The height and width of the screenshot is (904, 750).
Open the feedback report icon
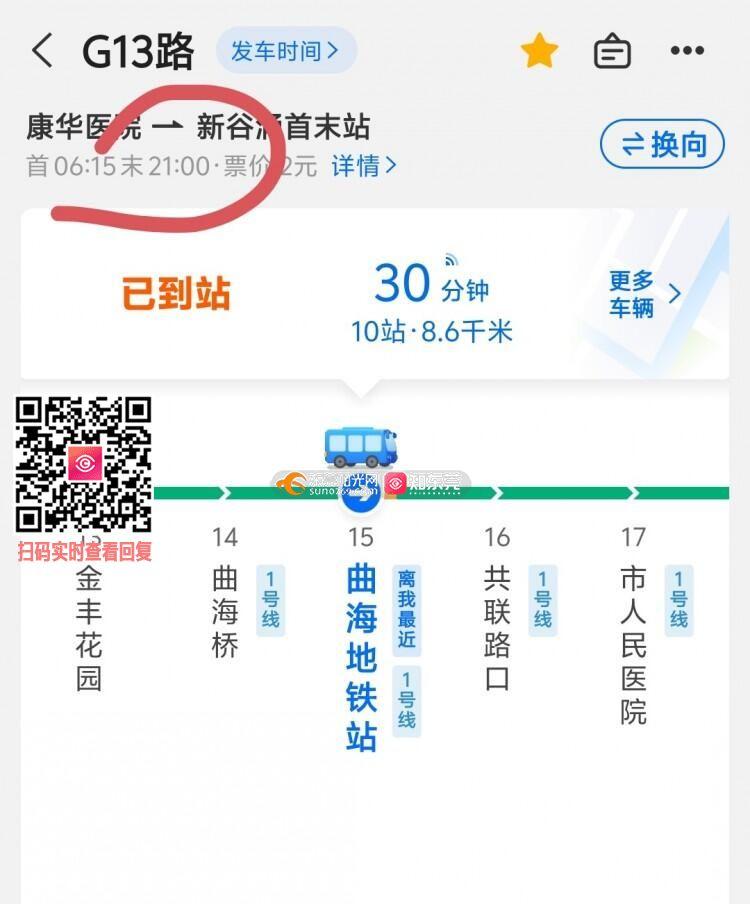coord(612,51)
